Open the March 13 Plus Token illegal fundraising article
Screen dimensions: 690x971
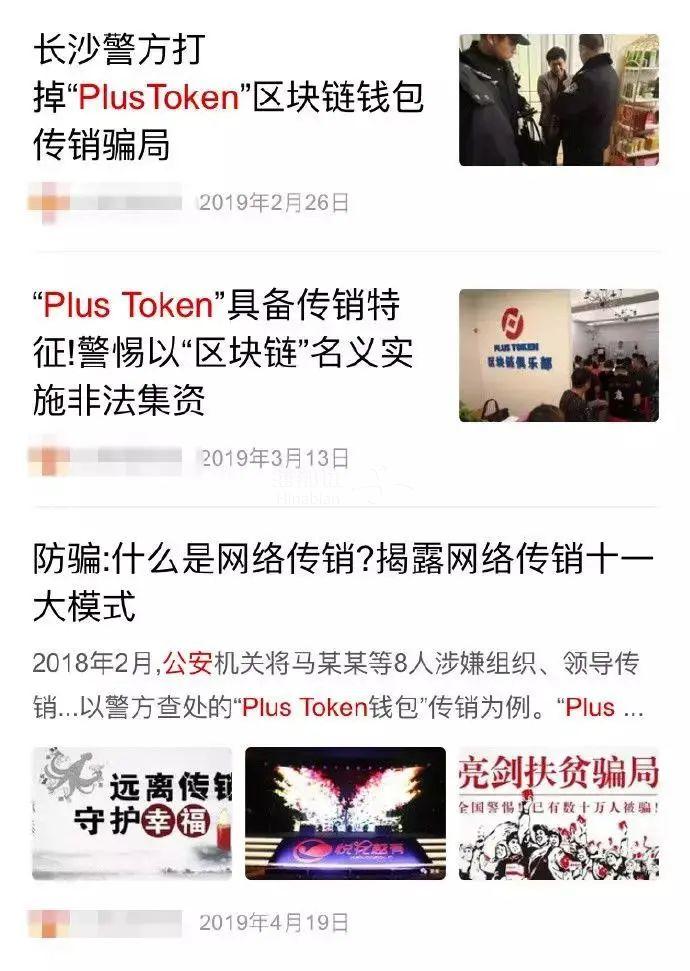pyautogui.click(x=222, y=352)
